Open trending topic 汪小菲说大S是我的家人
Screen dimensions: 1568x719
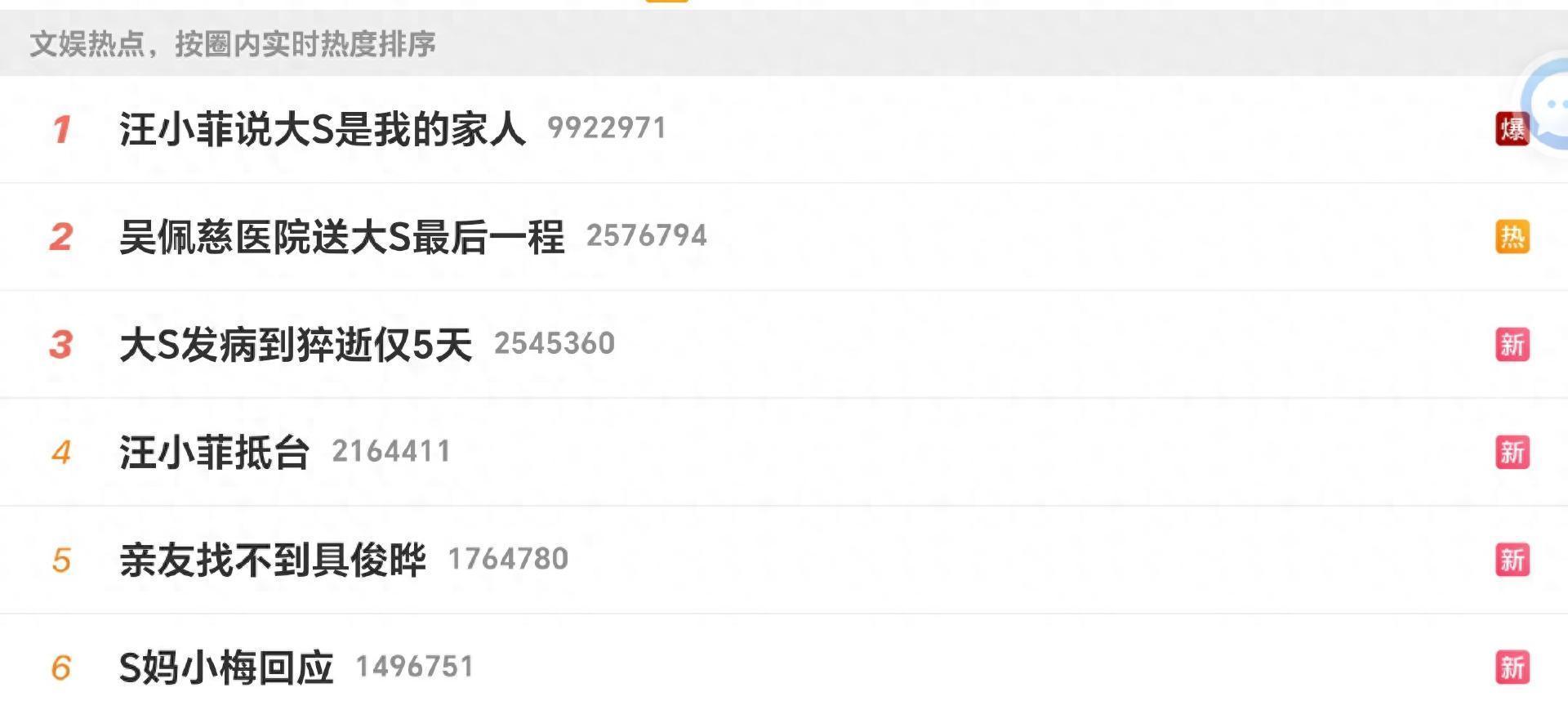[x=323, y=129]
